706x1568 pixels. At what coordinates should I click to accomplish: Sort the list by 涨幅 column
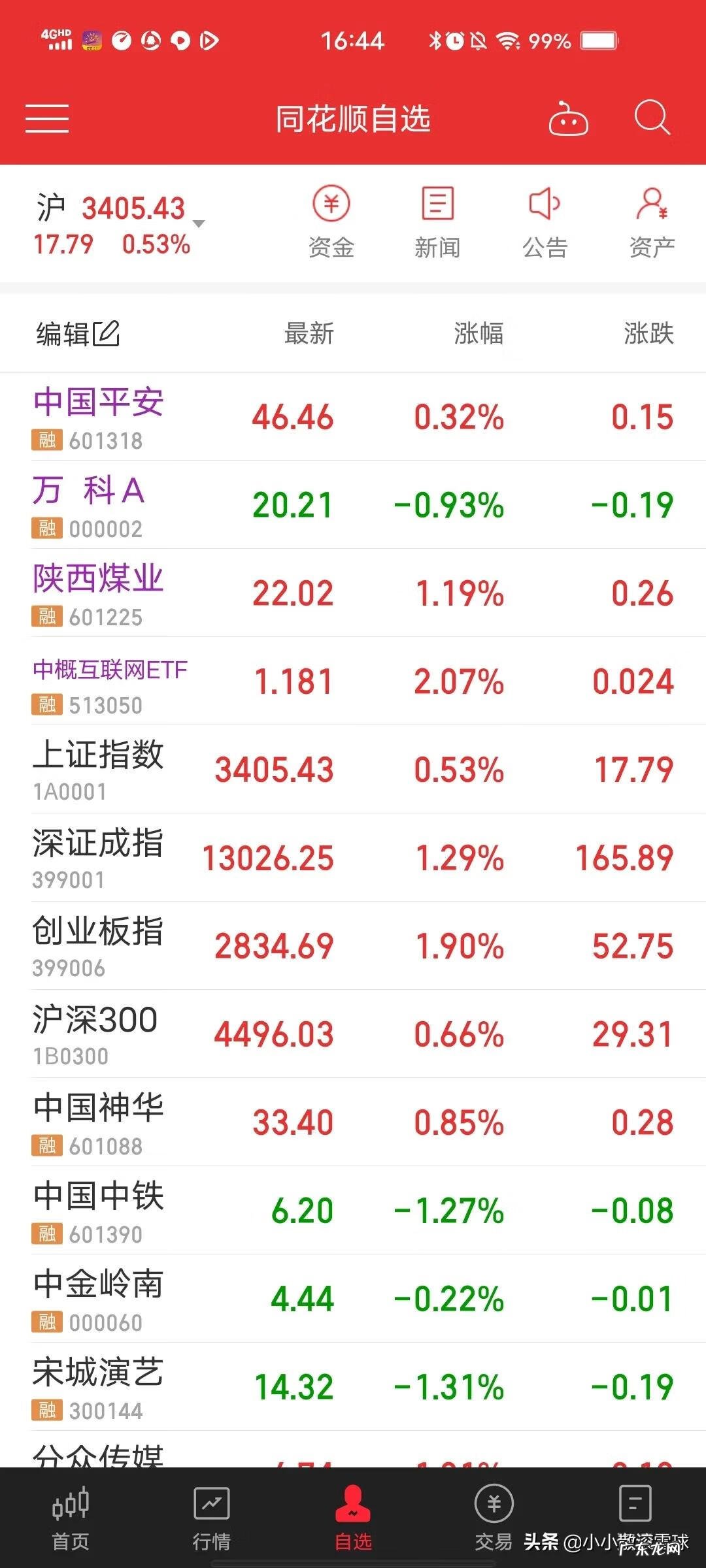click(x=478, y=334)
